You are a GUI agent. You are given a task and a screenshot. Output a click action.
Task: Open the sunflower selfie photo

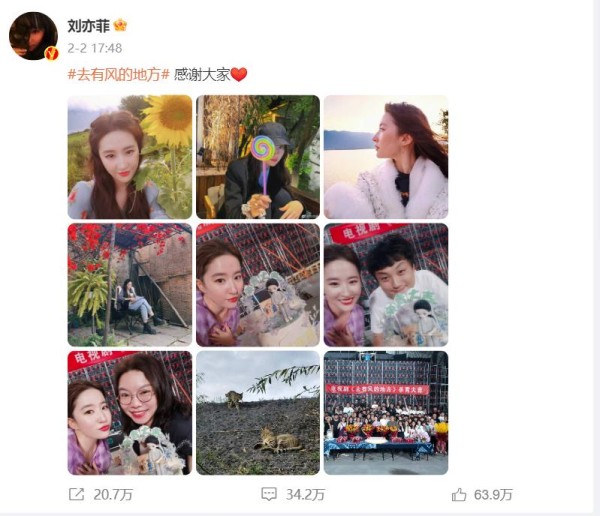click(129, 157)
